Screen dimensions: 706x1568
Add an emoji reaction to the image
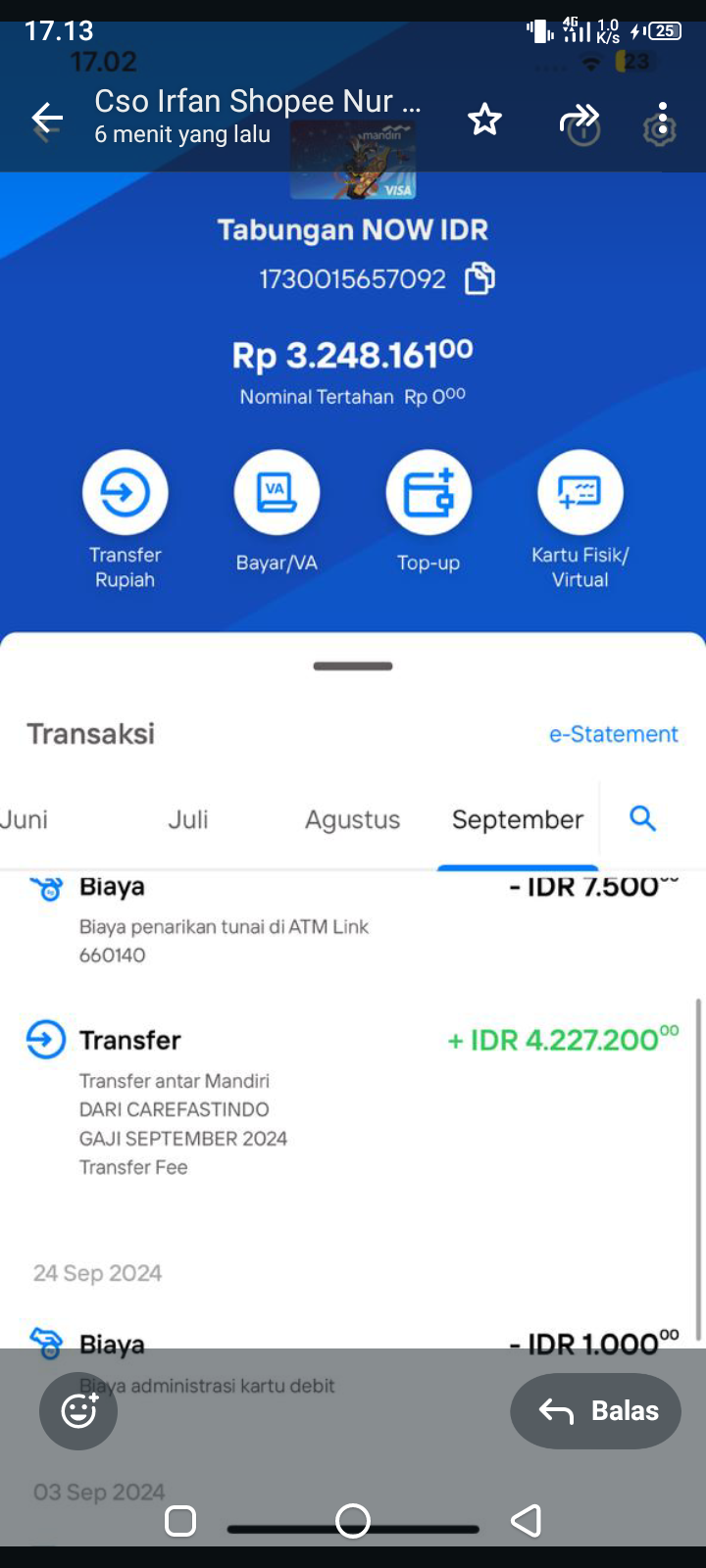pyautogui.click(x=78, y=1411)
